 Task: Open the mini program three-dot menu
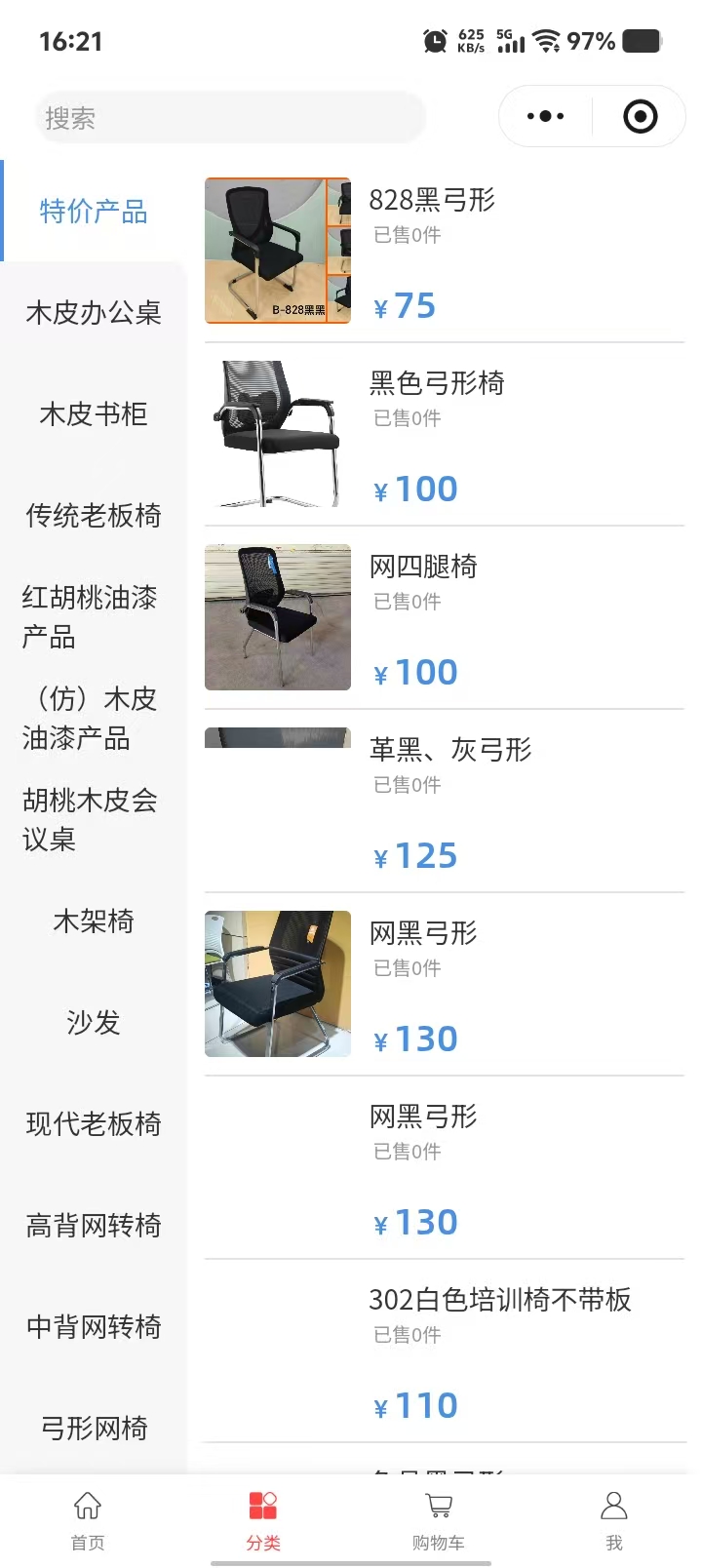(545, 117)
